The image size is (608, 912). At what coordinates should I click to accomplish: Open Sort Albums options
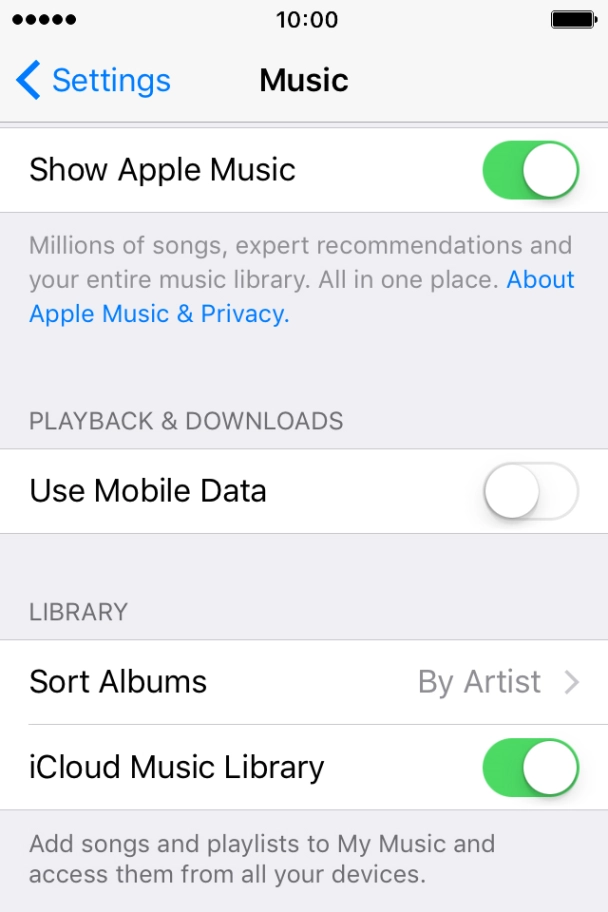304,682
